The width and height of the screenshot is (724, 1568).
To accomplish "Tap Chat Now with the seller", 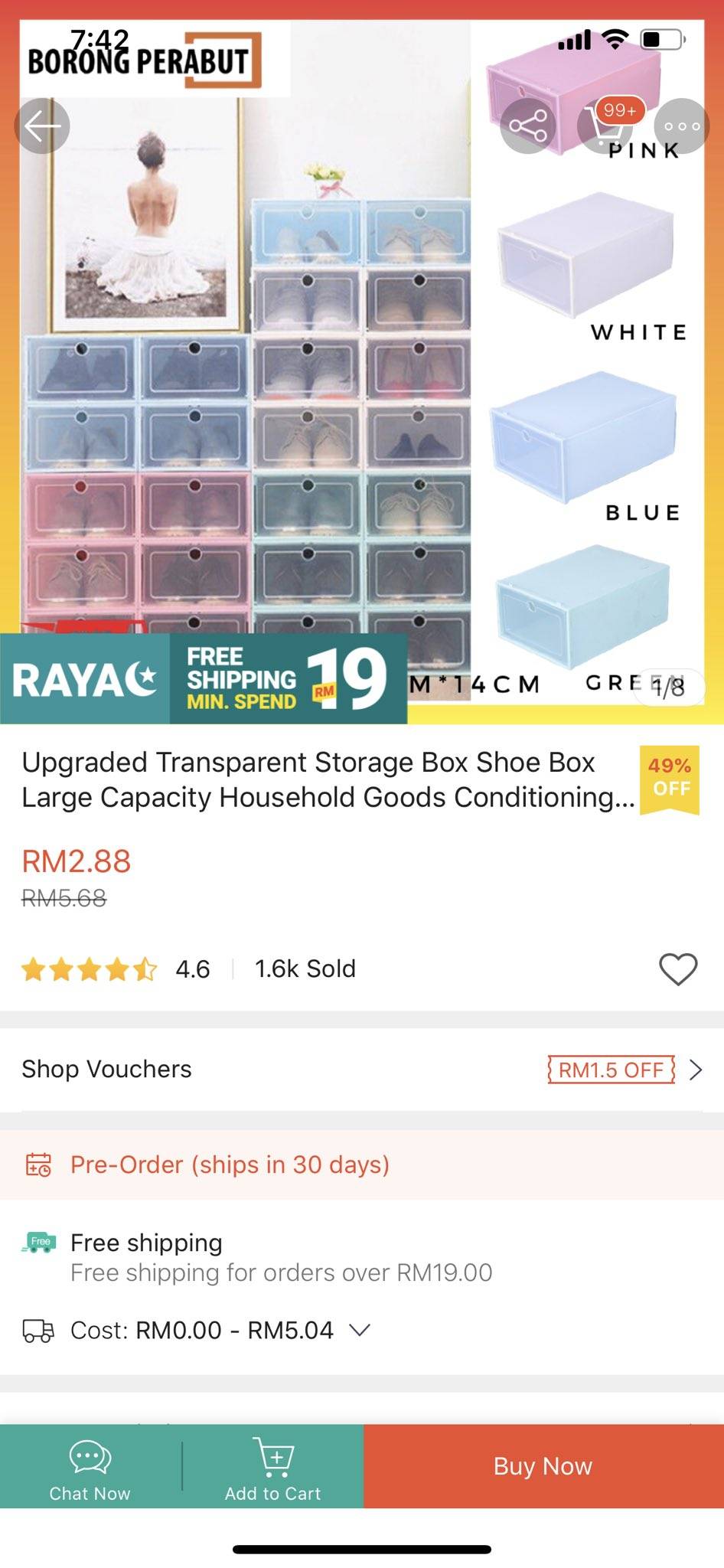I will pos(90,1466).
